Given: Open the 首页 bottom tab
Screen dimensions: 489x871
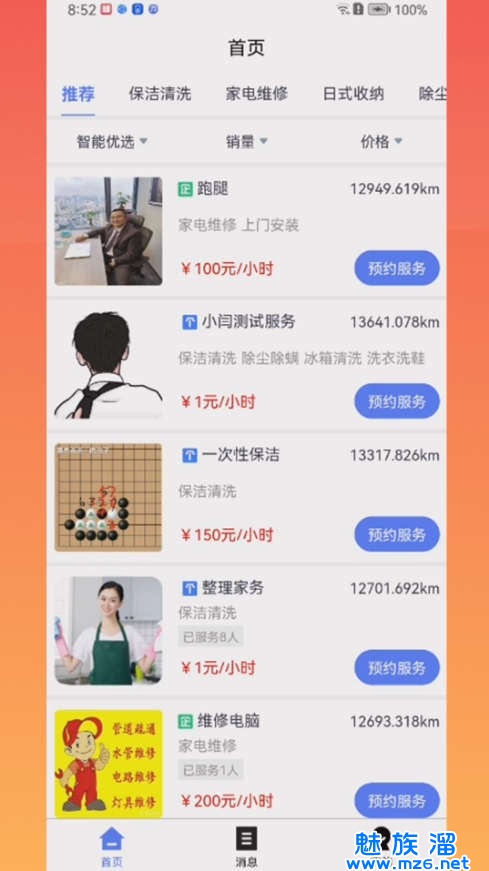Looking at the screenshot, I should 112,847.
